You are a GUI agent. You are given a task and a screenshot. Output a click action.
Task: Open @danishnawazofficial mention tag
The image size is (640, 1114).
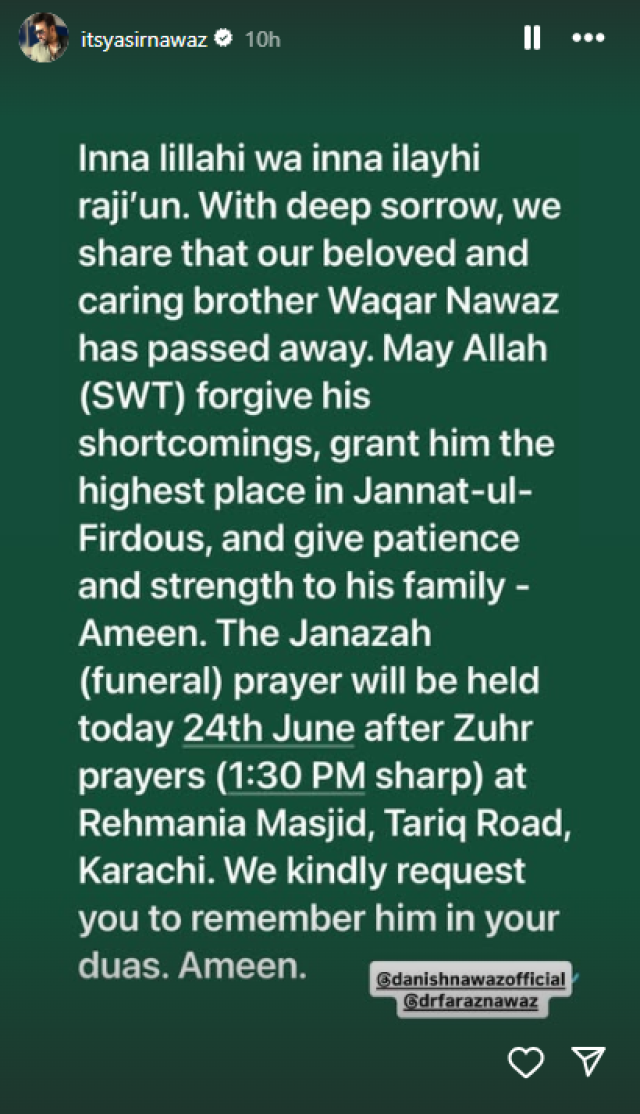tap(470, 979)
